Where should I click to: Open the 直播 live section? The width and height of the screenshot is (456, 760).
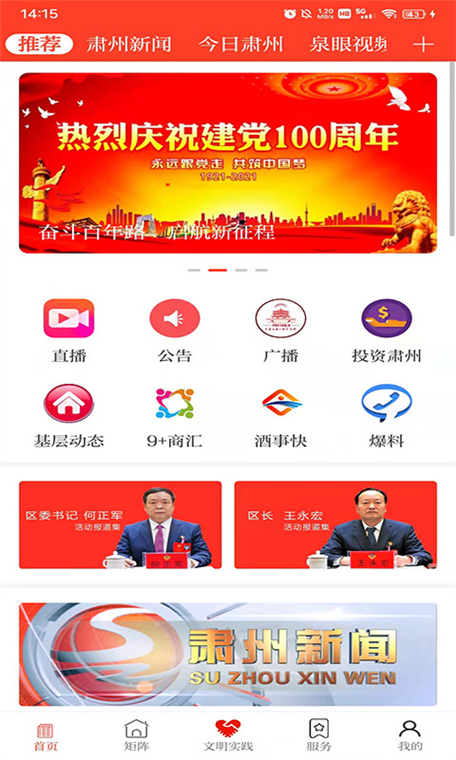click(69, 331)
